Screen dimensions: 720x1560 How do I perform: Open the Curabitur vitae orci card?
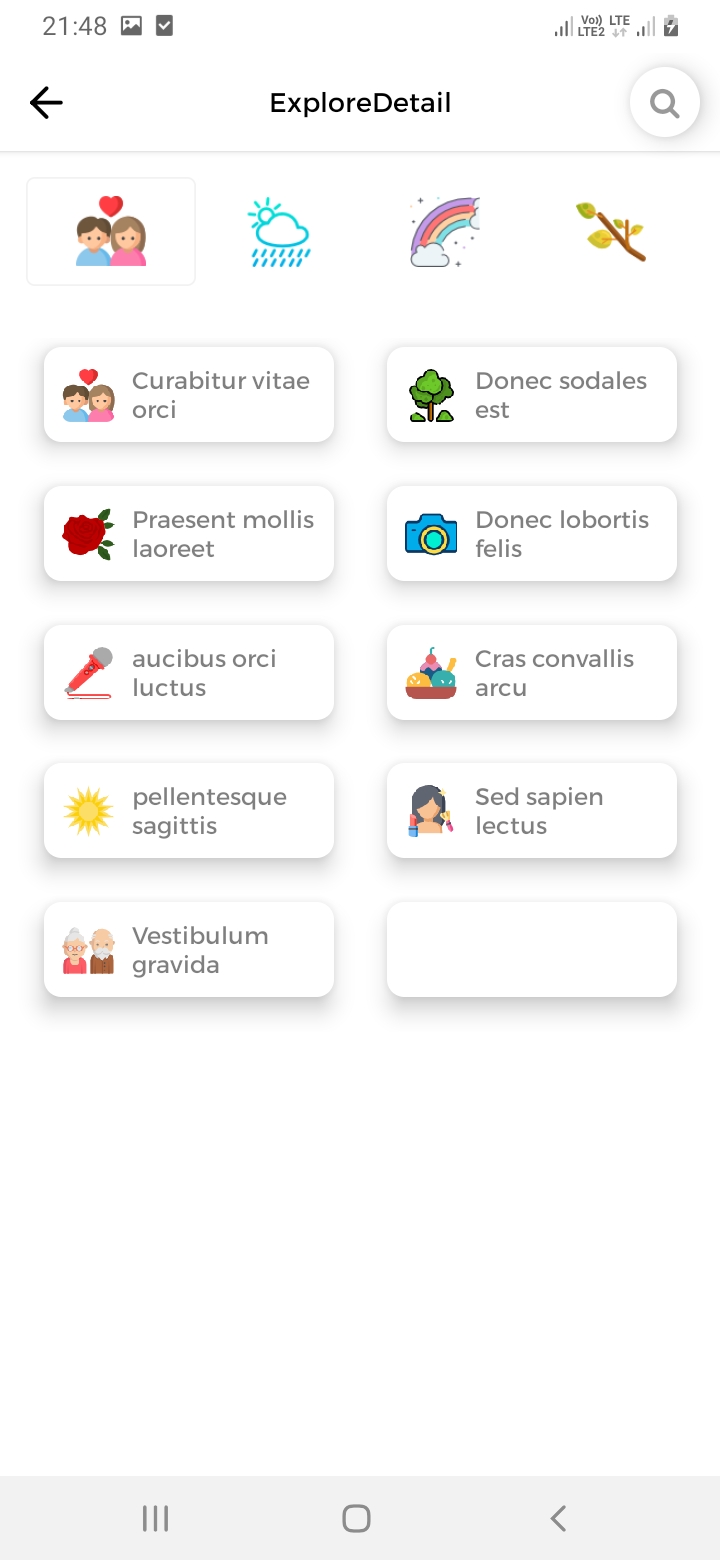click(x=189, y=395)
